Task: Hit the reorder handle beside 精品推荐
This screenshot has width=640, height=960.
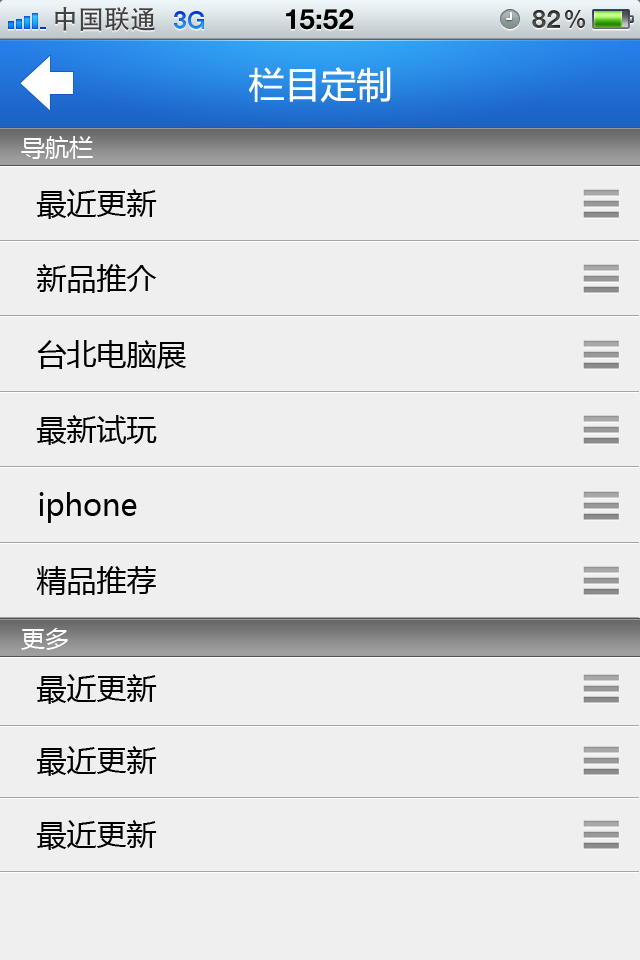Action: (x=601, y=581)
